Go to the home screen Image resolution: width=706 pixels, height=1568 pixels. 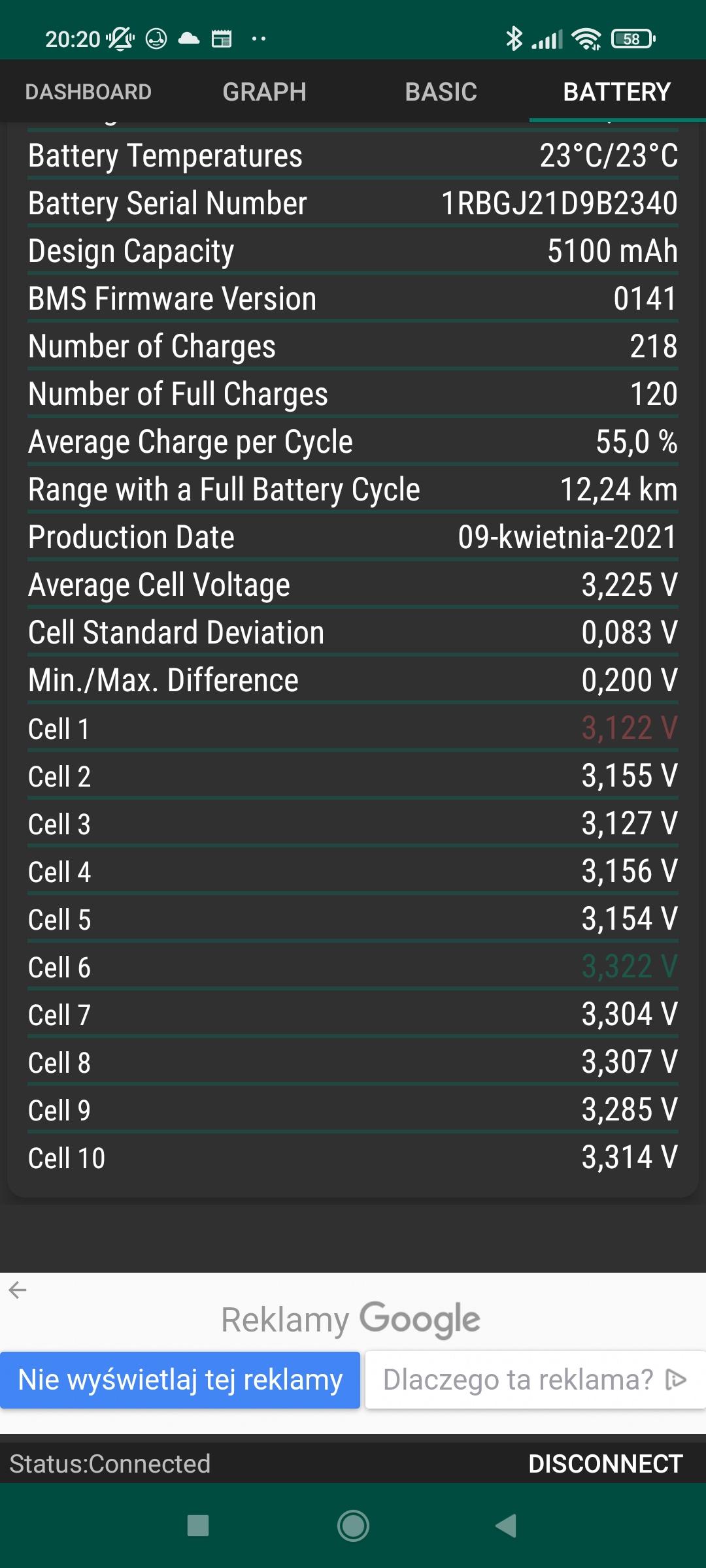[353, 1526]
